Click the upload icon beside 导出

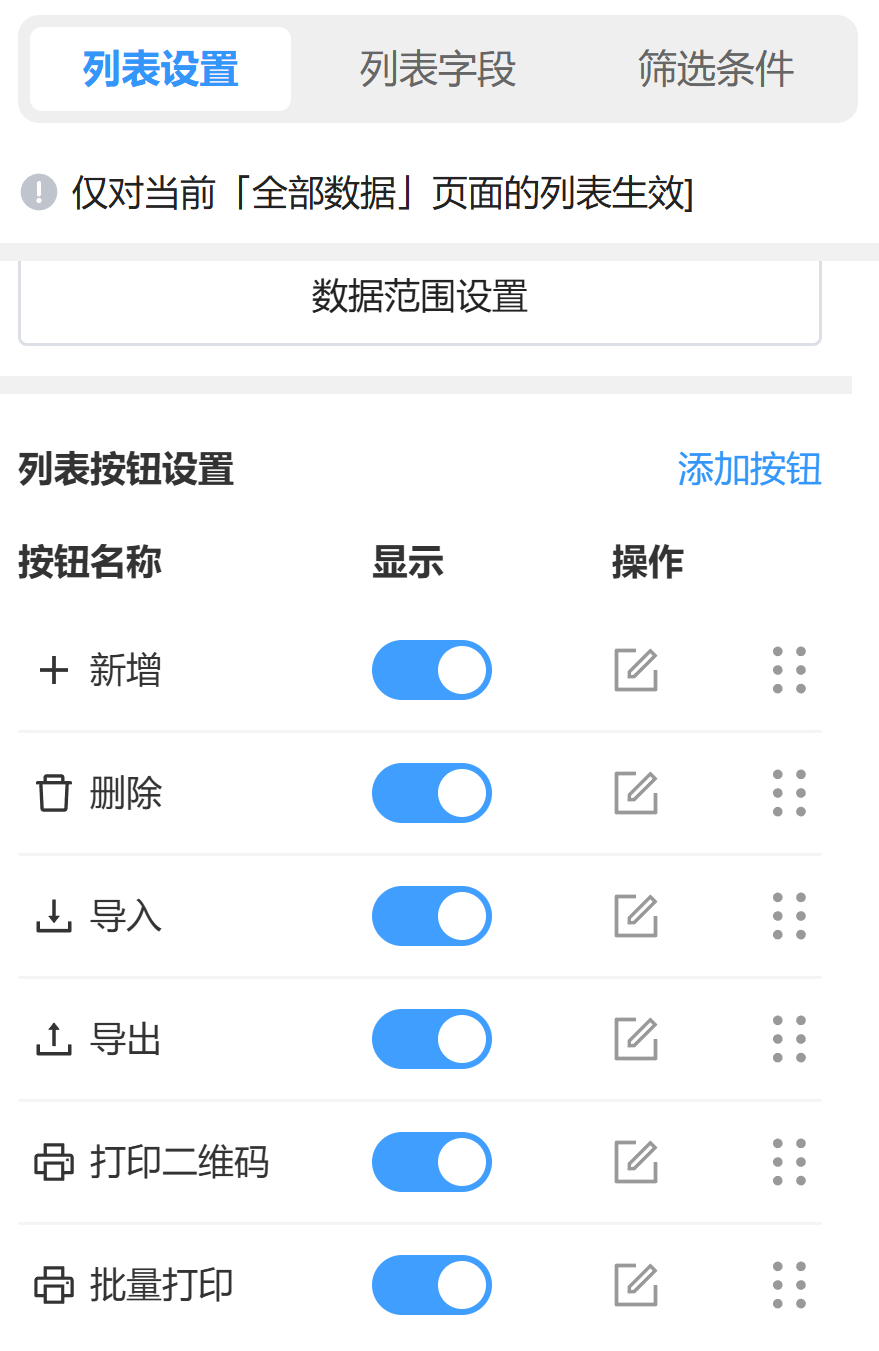[53, 1039]
